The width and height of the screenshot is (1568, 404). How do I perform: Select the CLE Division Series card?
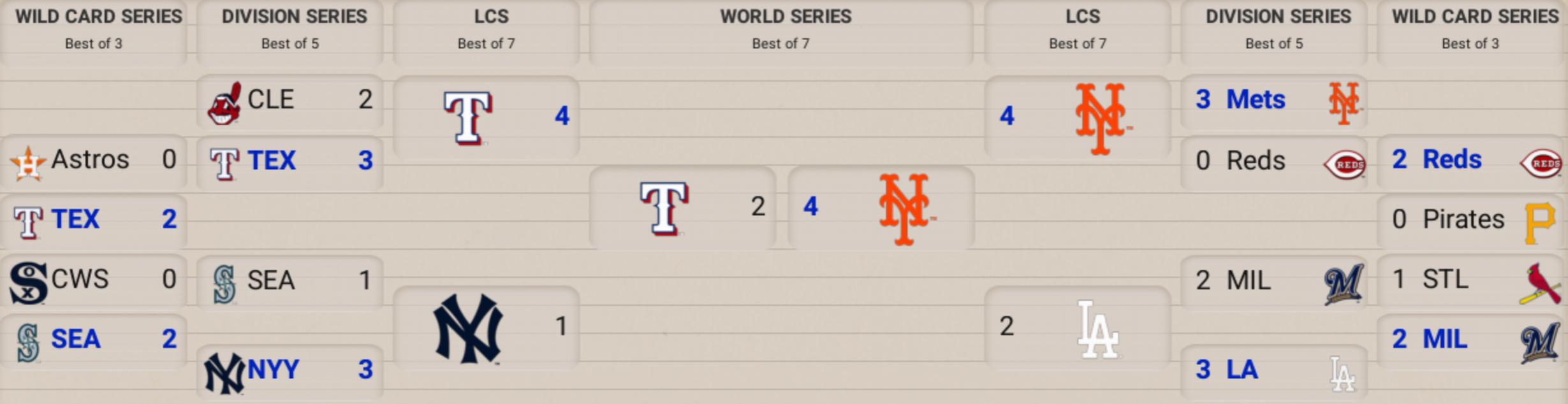click(289, 101)
